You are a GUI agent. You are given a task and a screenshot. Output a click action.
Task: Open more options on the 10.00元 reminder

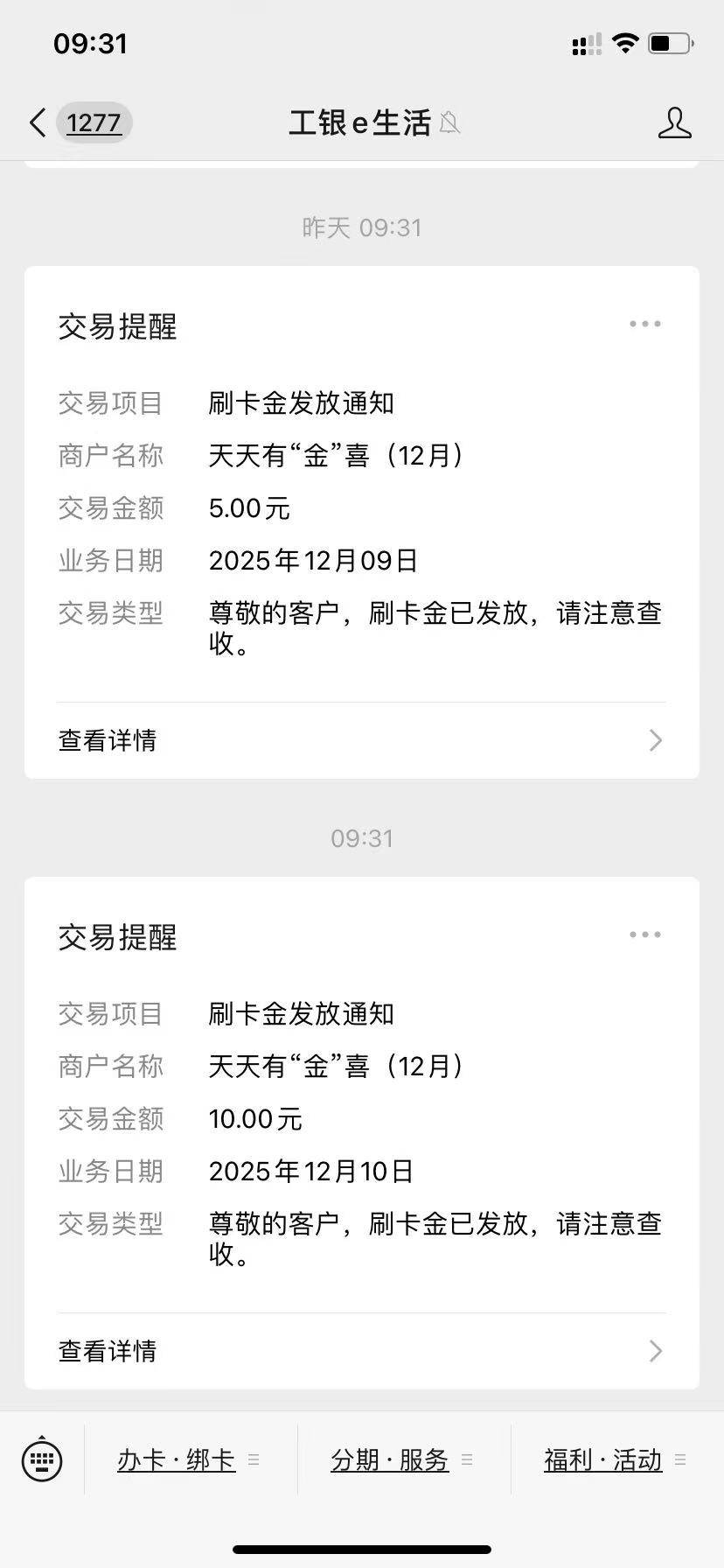pyautogui.click(x=645, y=935)
